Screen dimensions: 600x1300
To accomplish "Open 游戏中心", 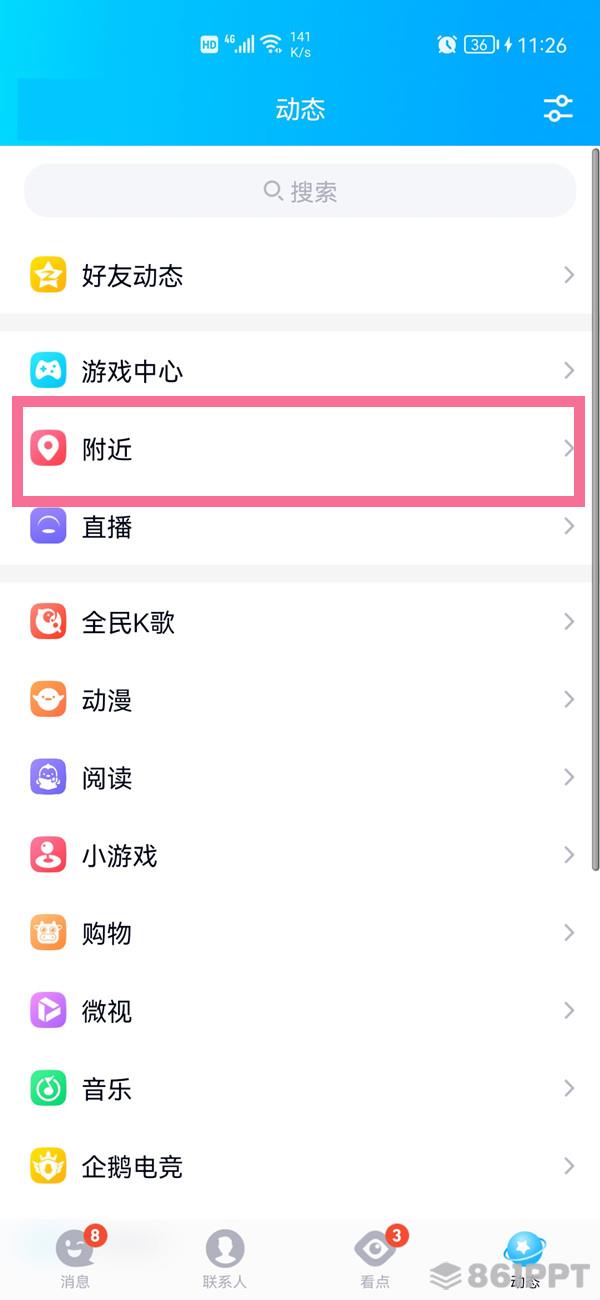I will (x=300, y=371).
